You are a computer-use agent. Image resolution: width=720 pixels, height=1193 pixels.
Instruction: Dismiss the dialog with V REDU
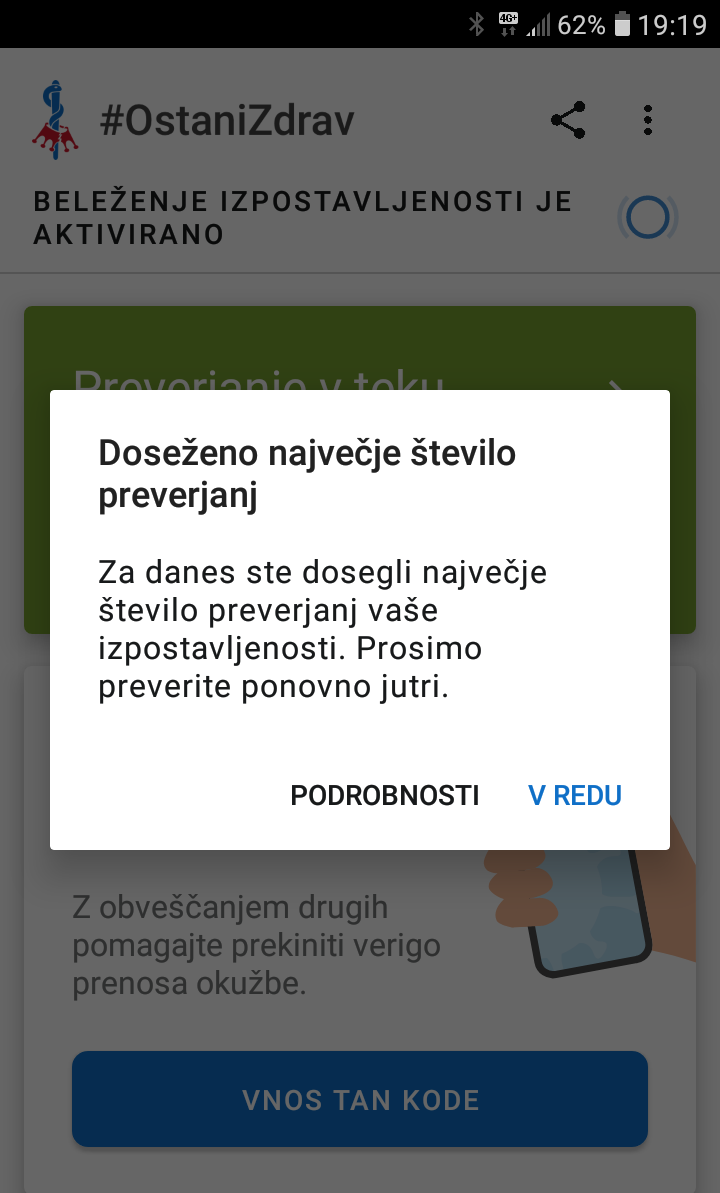[x=575, y=795]
